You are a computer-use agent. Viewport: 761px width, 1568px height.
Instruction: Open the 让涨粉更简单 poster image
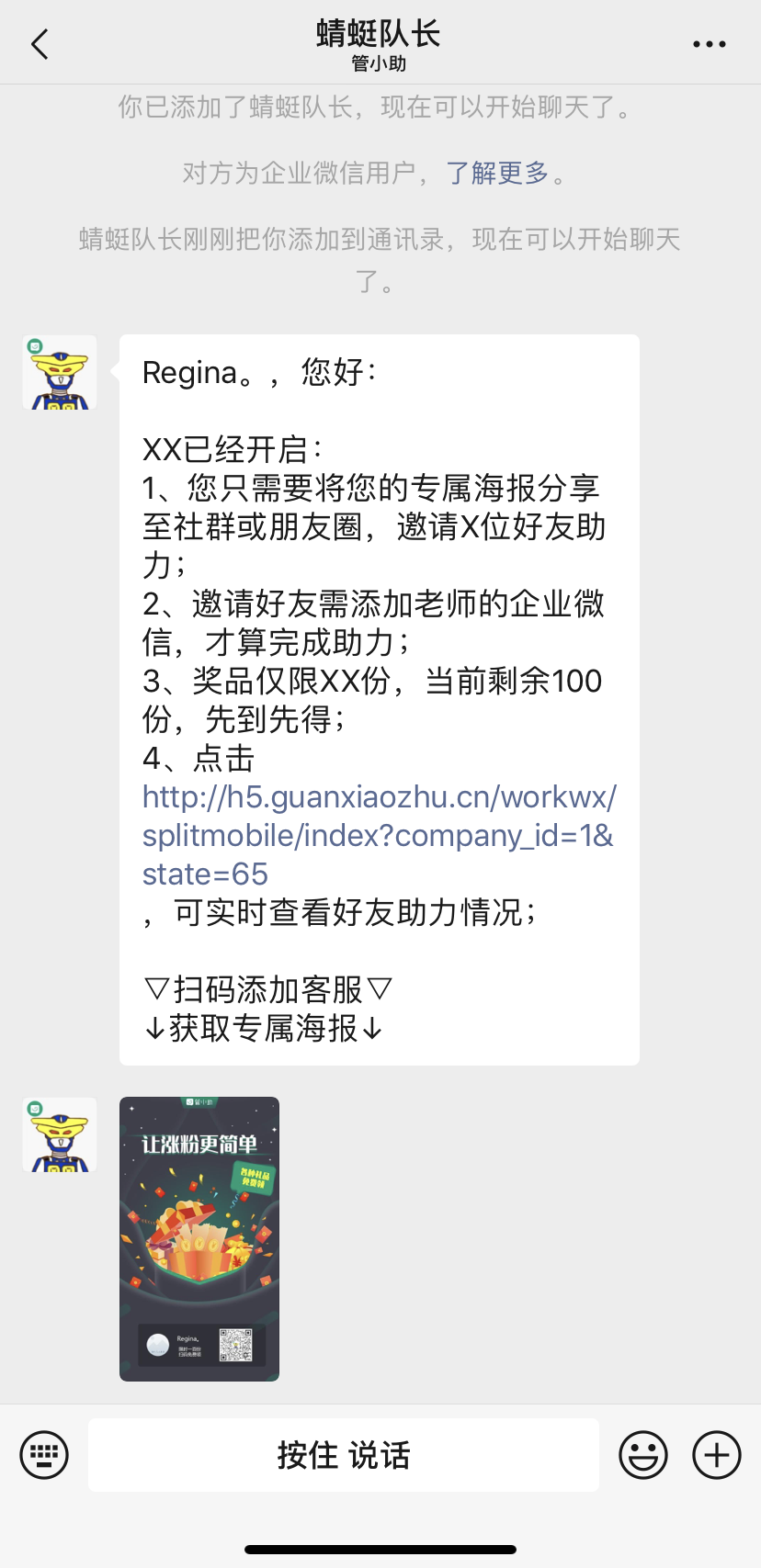(x=199, y=1238)
